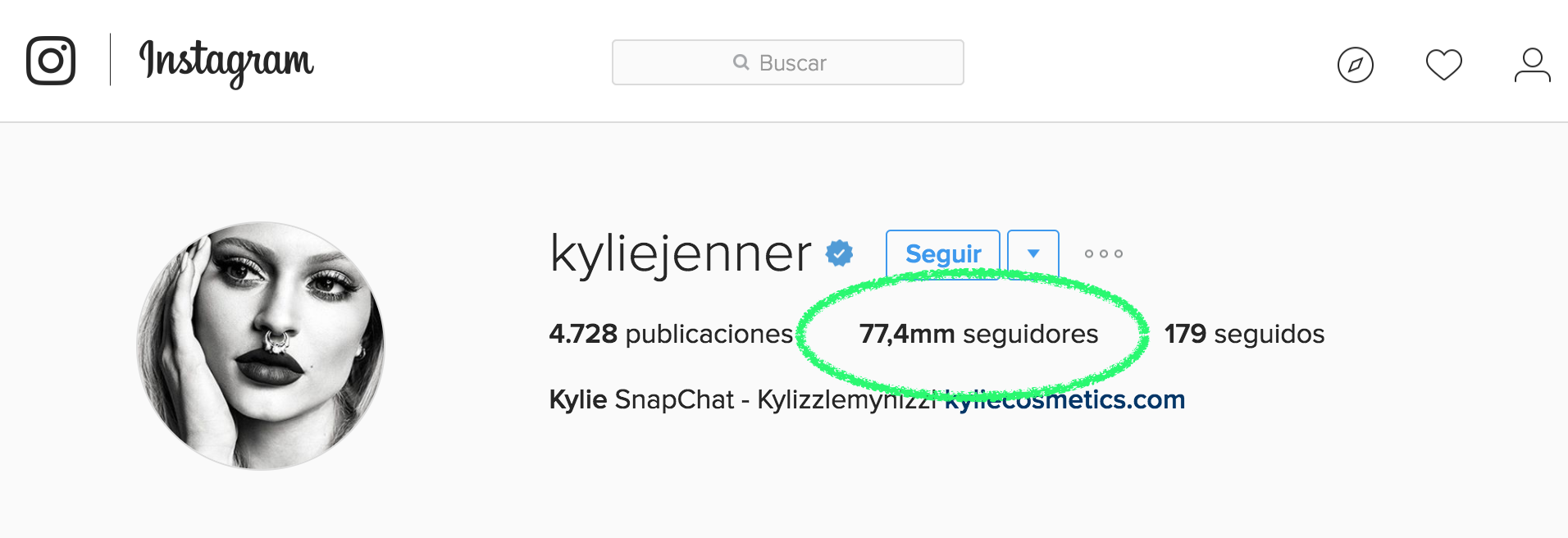
Task: View the 179 seguidos list
Action: pyautogui.click(x=1243, y=334)
